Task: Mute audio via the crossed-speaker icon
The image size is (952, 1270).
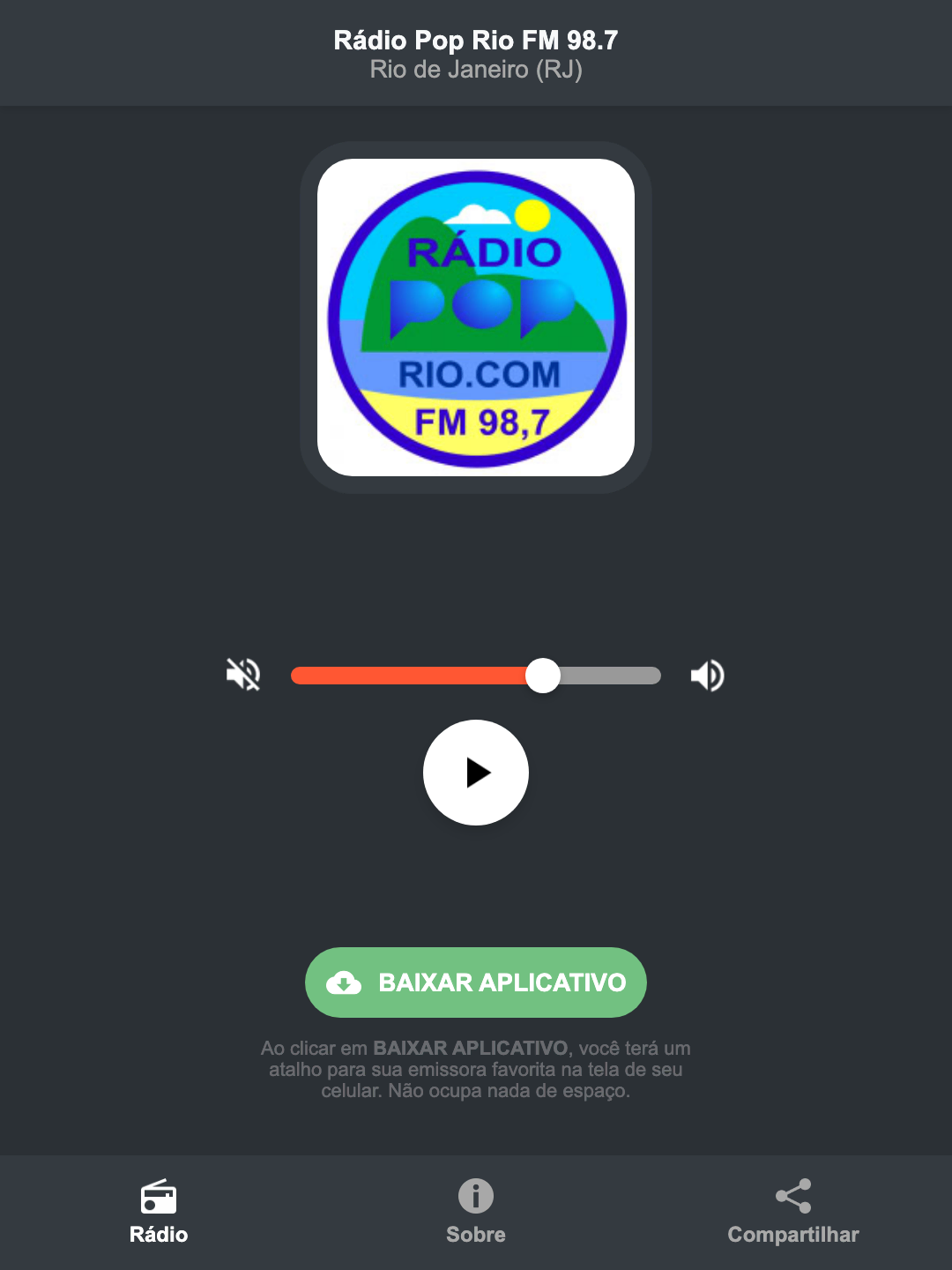Action: (242, 675)
